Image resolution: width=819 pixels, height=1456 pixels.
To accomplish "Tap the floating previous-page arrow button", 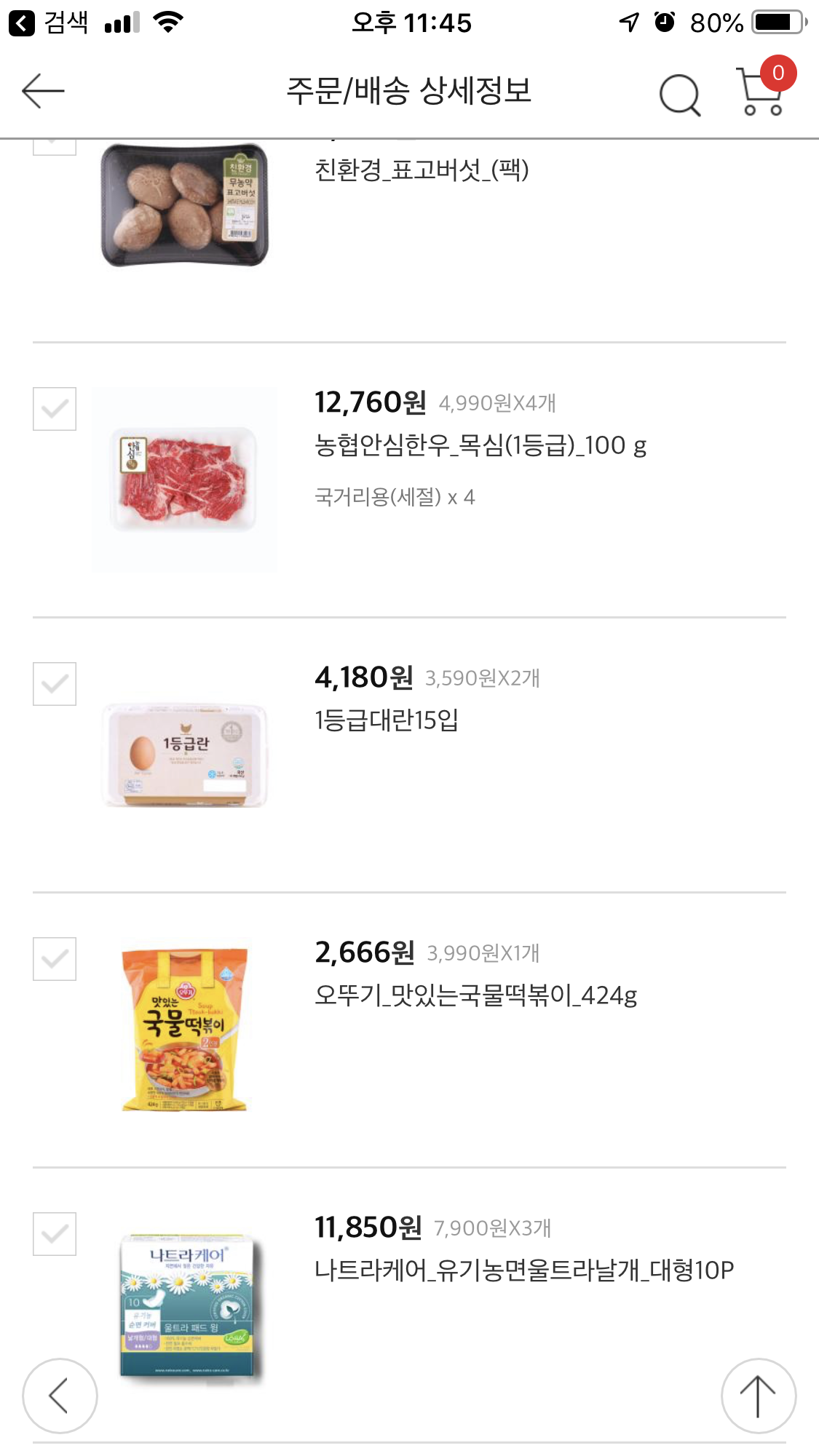I will point(60,1396).
